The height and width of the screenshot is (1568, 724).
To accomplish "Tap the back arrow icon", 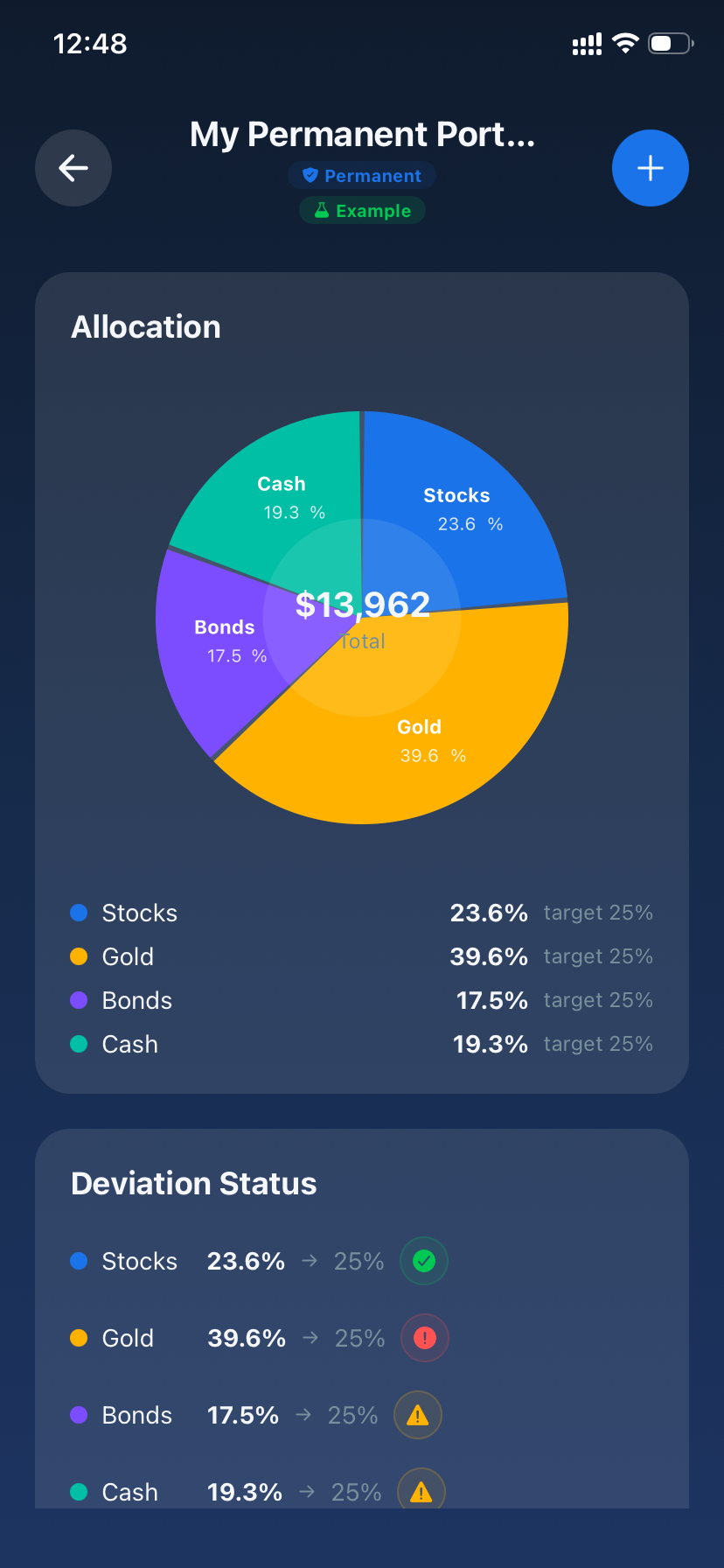I will [73, 168].
